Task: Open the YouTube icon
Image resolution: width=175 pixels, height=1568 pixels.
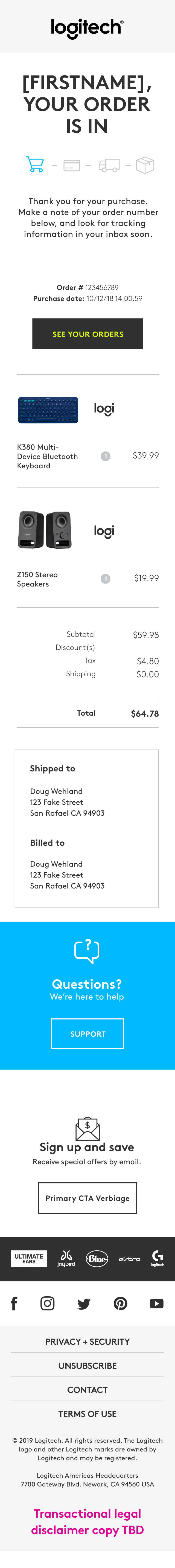Action: point(157,1303)
